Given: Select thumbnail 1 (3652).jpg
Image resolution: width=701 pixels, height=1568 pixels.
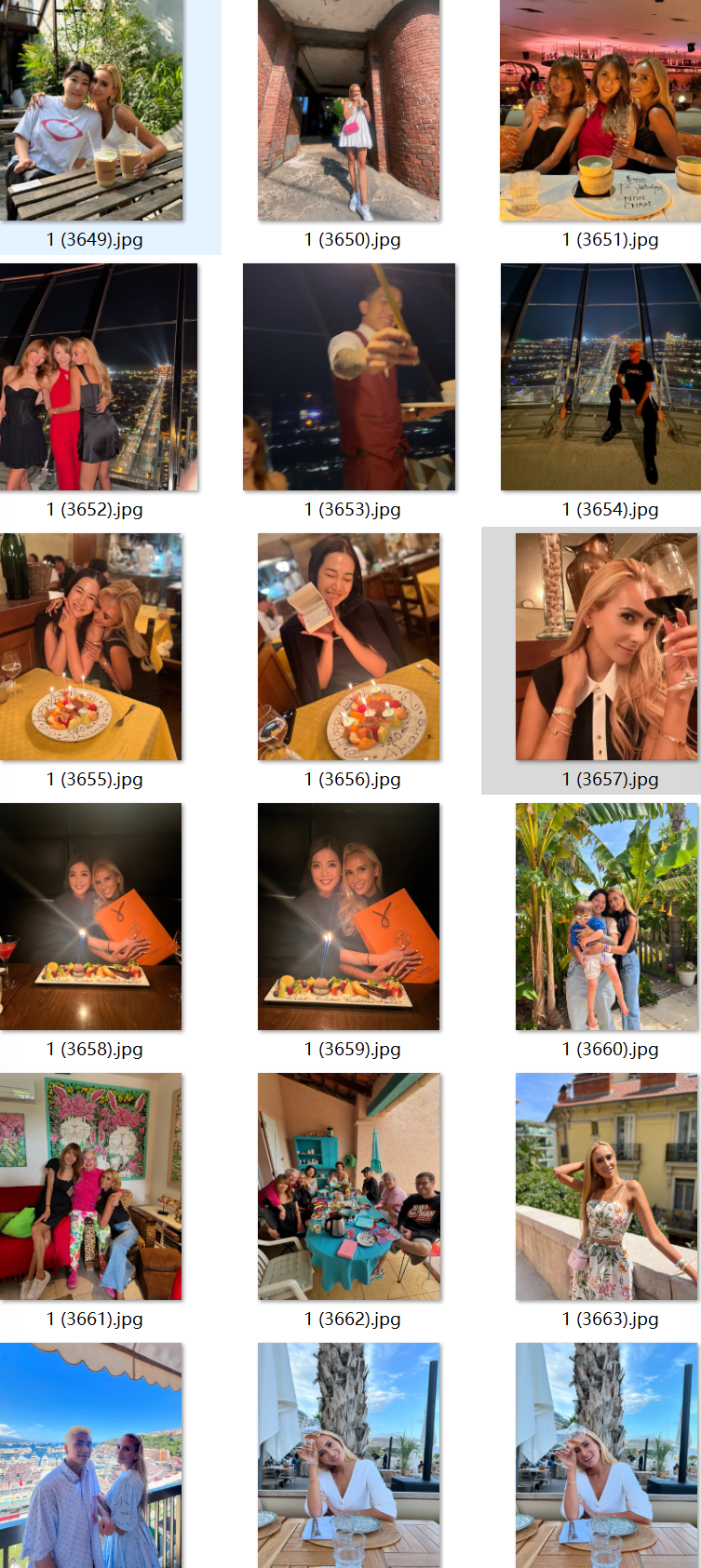Looking at the screenshot, I should pos(99,377).
